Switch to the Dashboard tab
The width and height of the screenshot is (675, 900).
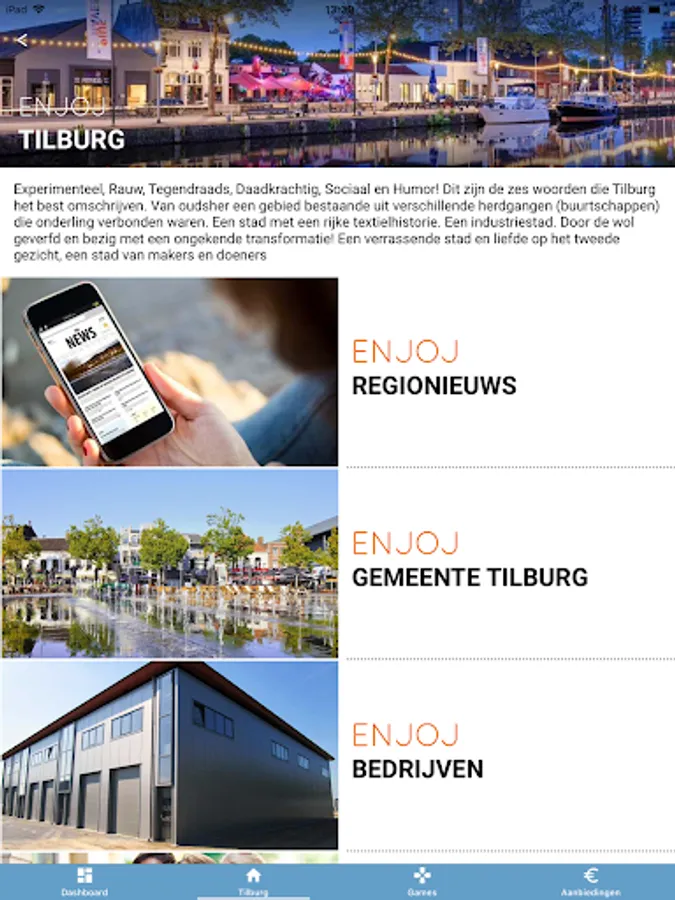tap(84, 882)
